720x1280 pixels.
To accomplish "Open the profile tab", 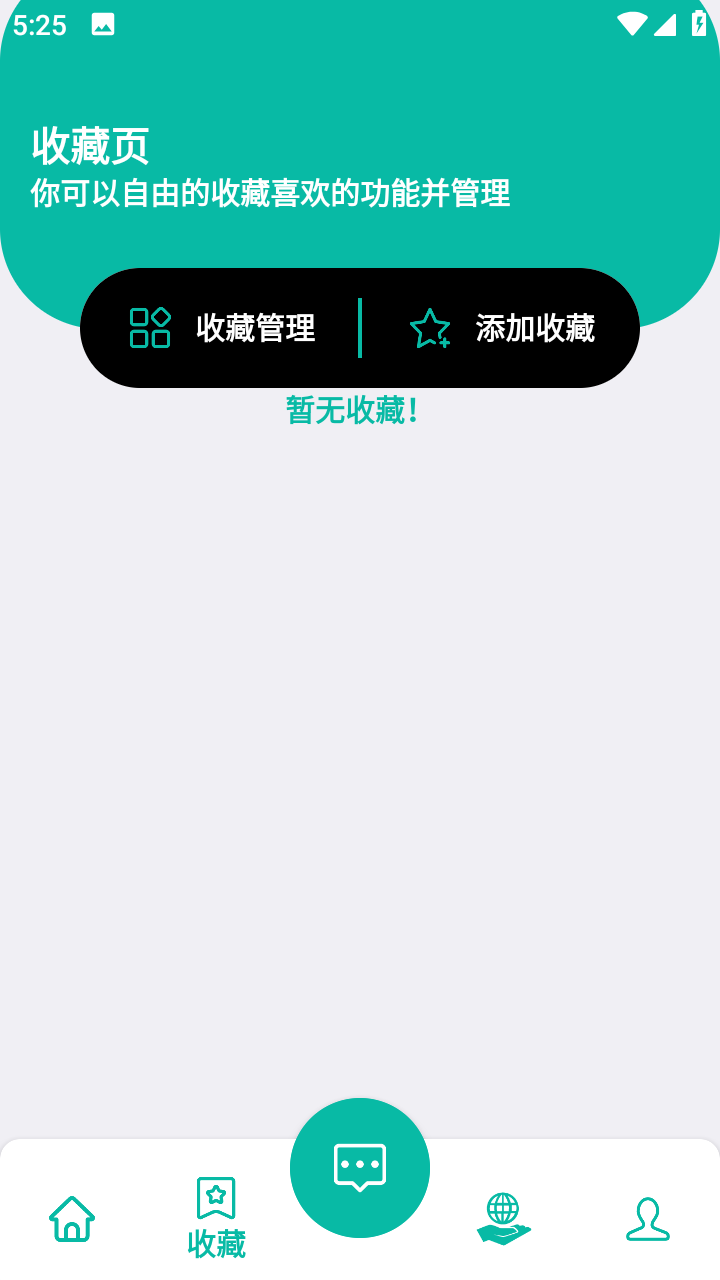I will (x=648, y=1219).
